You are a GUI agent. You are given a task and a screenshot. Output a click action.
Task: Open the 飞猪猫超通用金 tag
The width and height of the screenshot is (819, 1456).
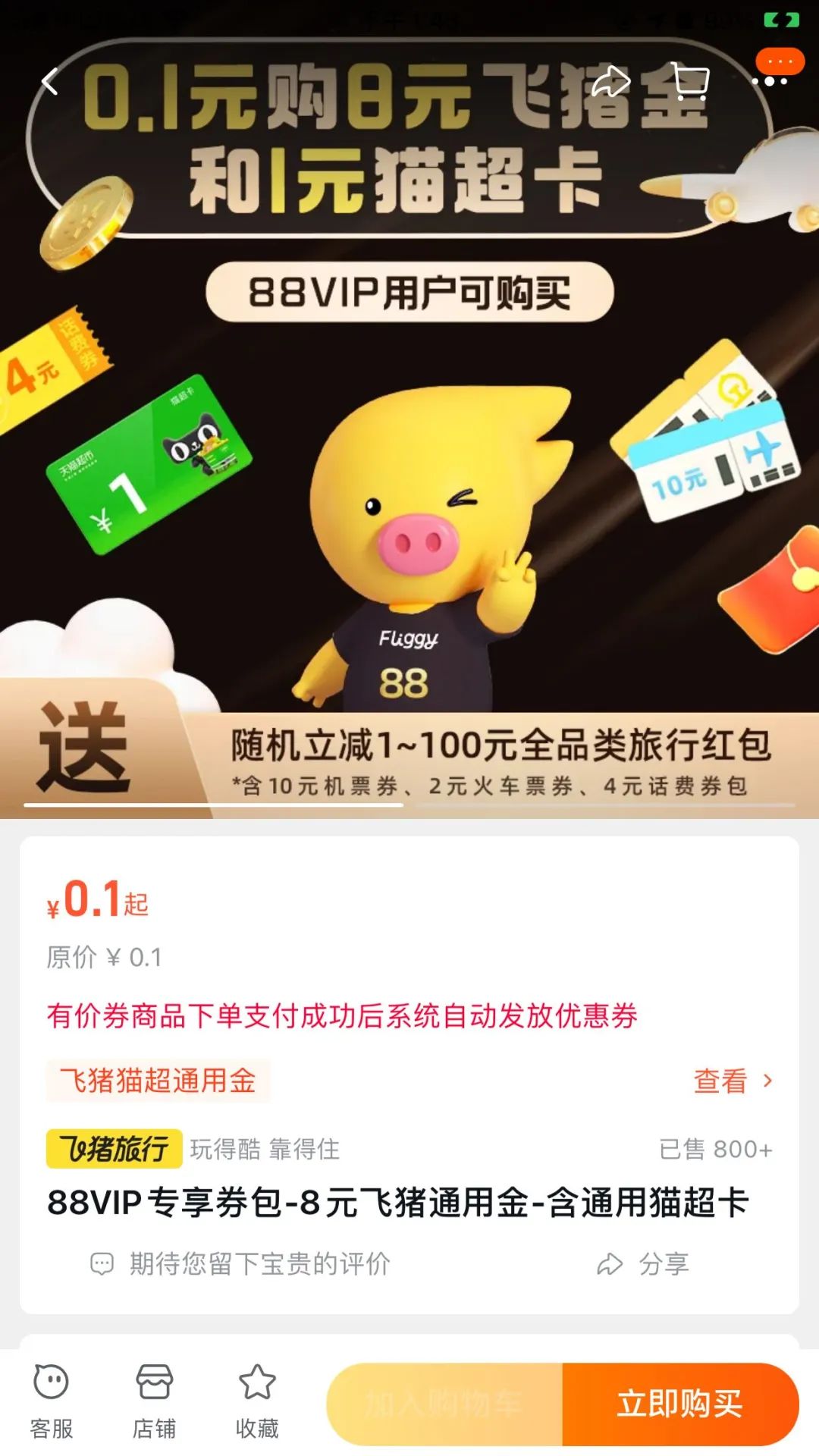tap(158, 1081)
